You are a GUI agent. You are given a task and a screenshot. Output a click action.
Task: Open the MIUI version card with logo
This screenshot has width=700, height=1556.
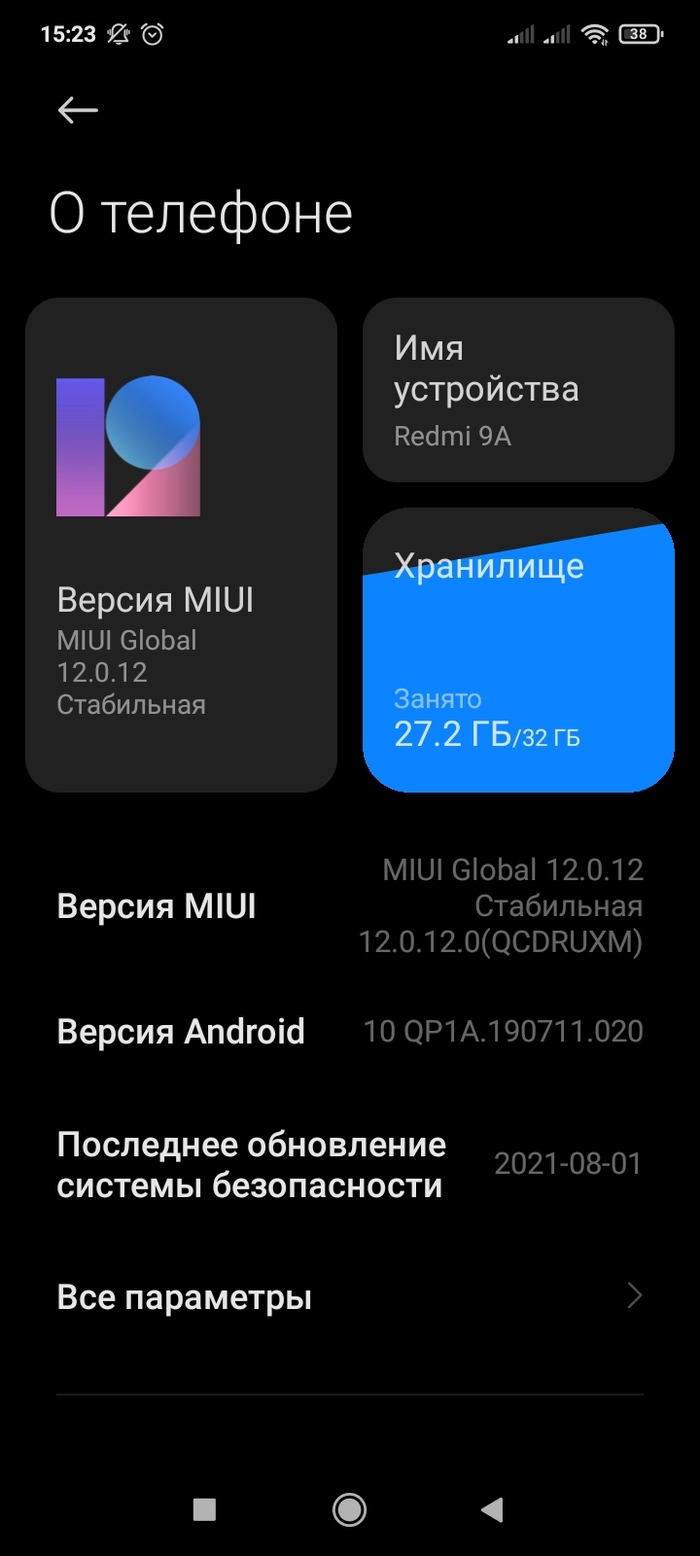(x=181, y=545)
